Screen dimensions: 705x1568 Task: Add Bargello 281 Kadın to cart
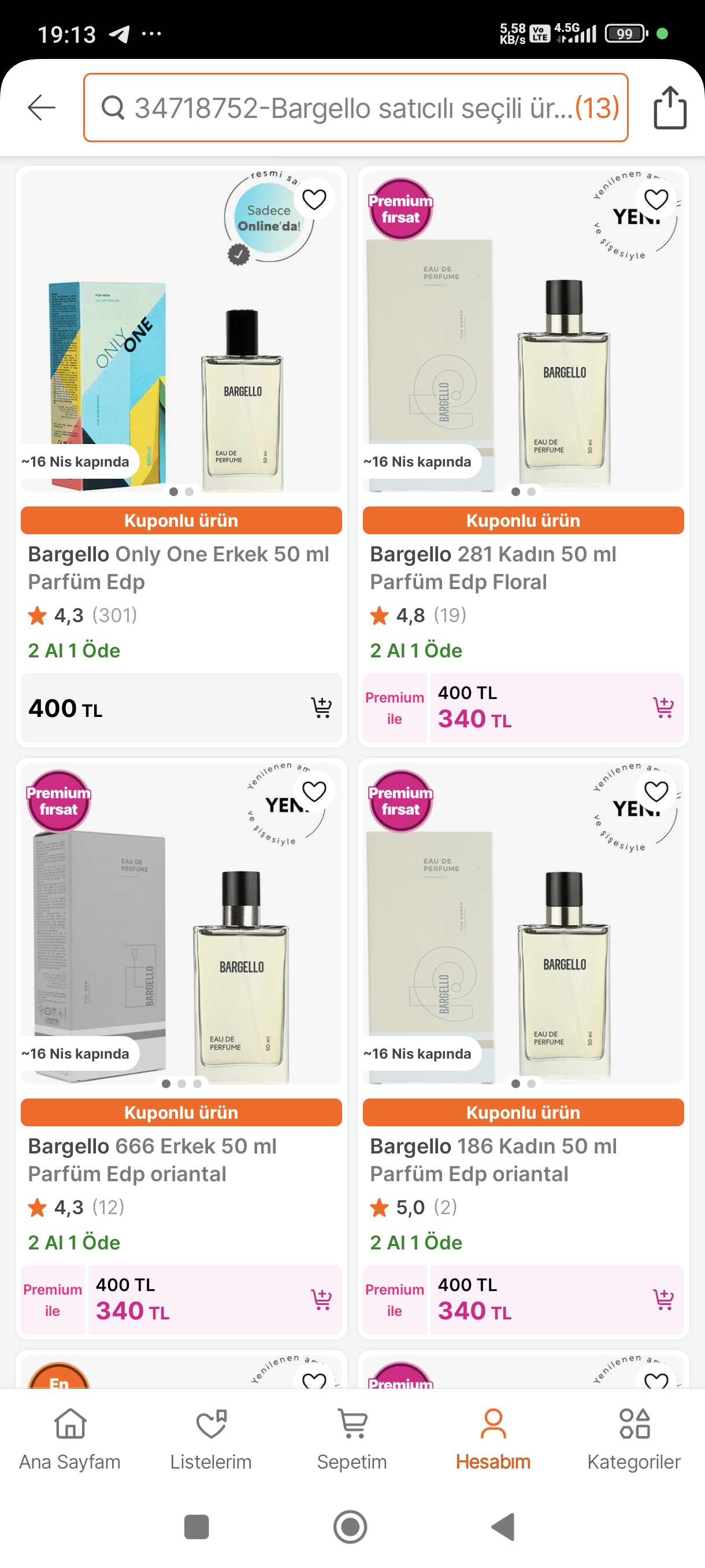pos(663,707)
